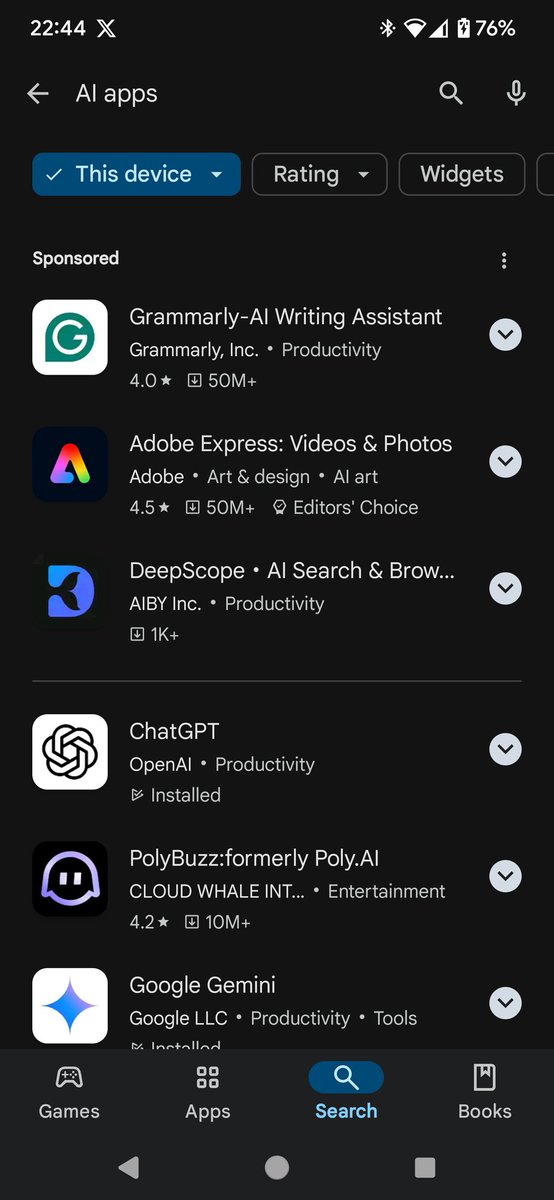Expand the chevron next to ChatGPT
Screen dimensions: 554x1200
(505, 749)
